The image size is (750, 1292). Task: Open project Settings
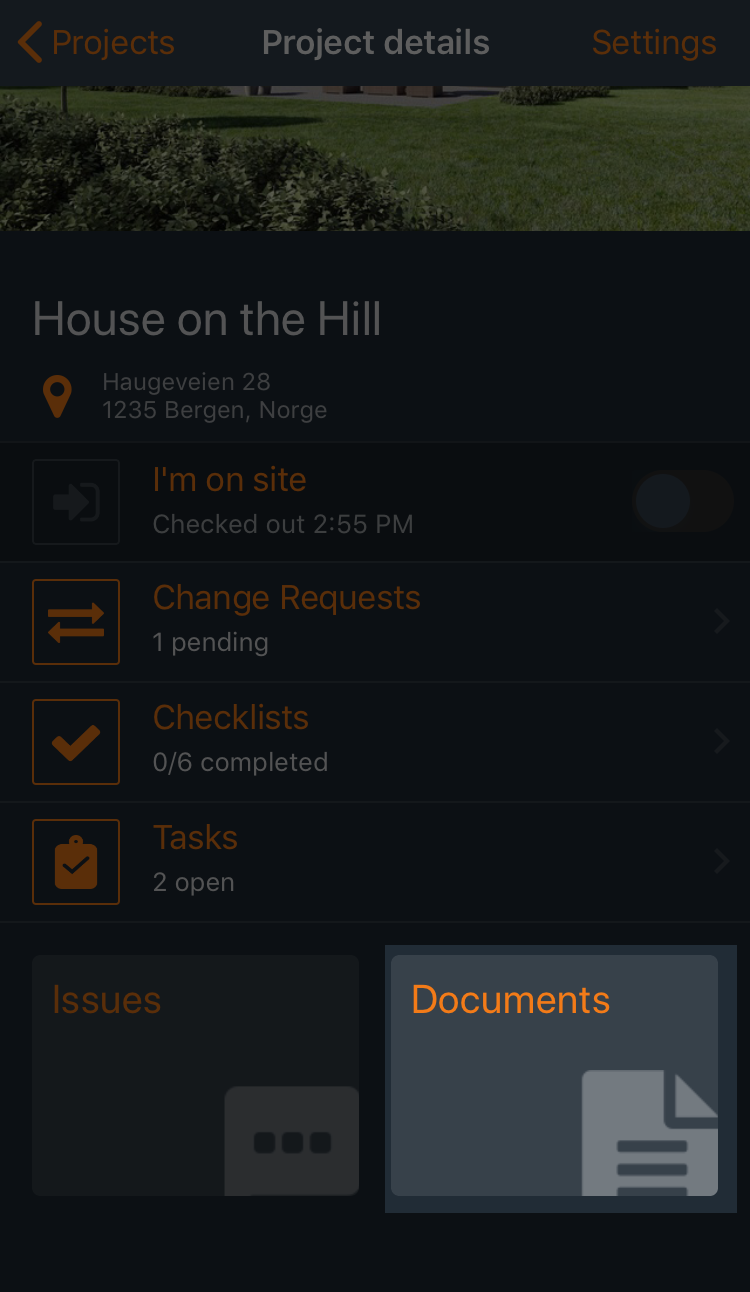click(x=653, y=43)
